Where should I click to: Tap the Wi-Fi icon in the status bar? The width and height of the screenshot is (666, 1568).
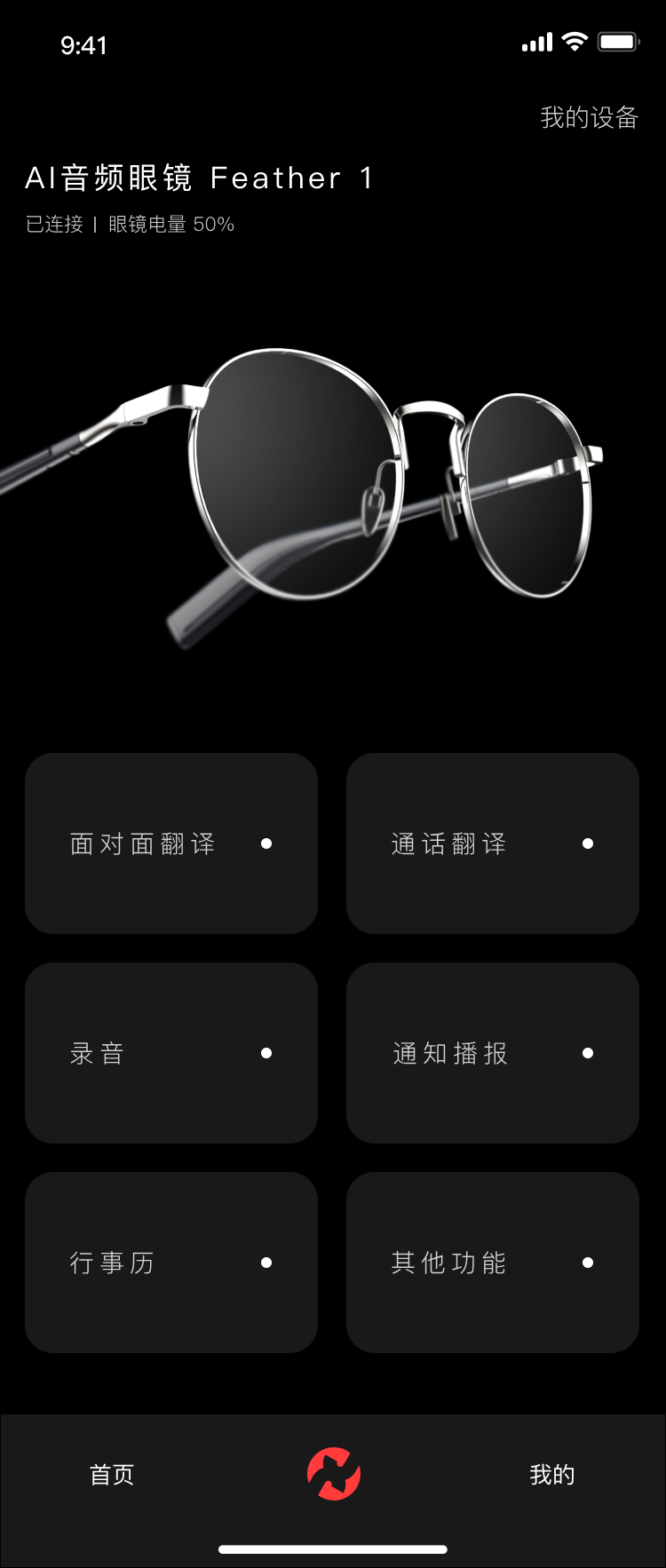(576, 40)
